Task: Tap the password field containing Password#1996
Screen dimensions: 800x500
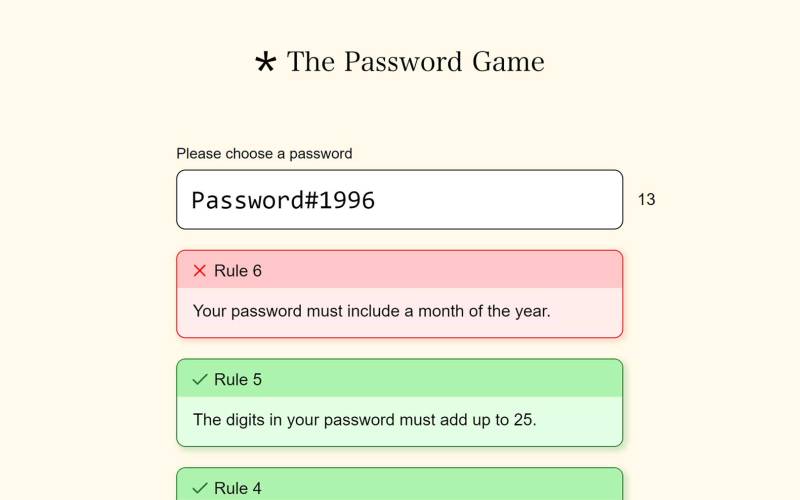Action: click(x=399, y=200)
